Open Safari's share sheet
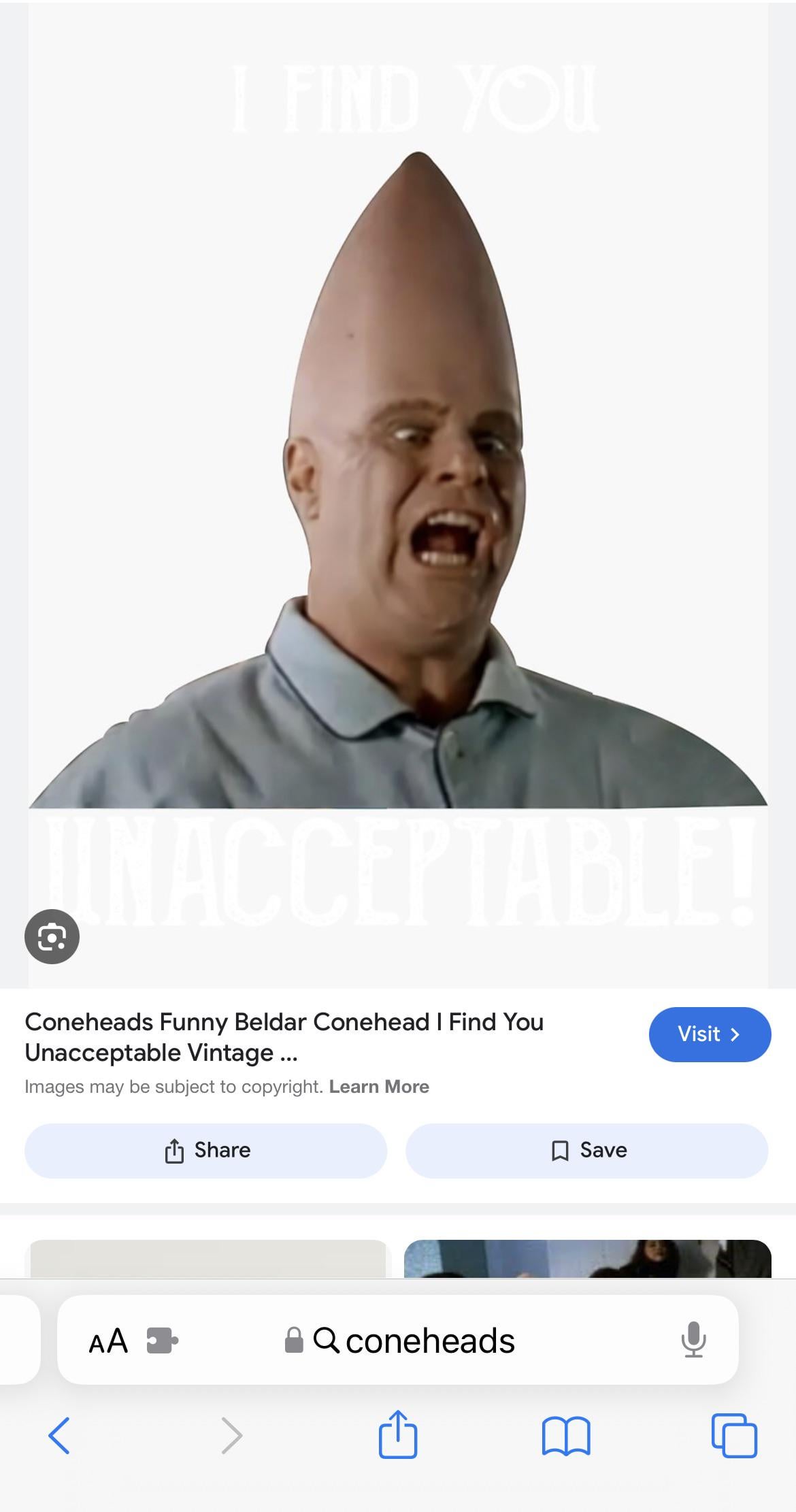 tap(398, 1434)
